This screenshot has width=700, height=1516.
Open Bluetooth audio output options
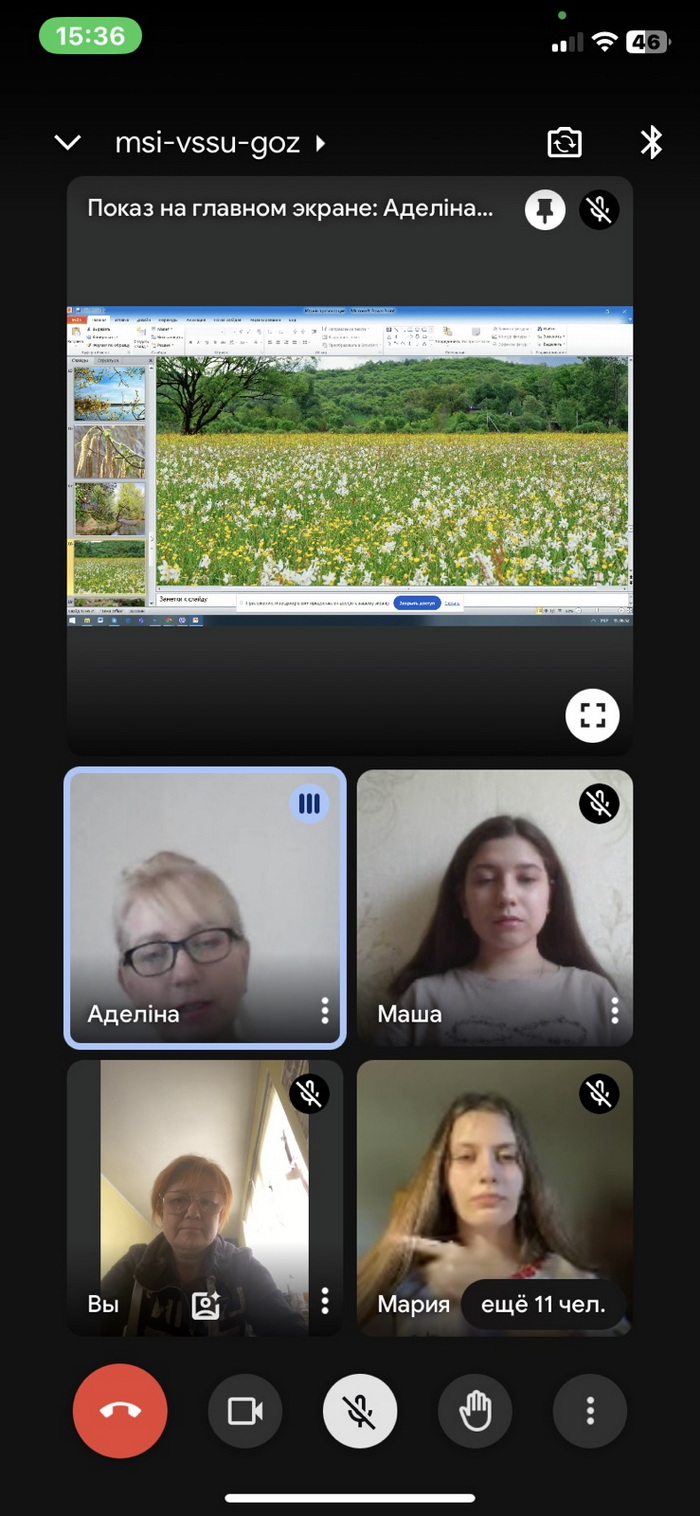(652, 143)
